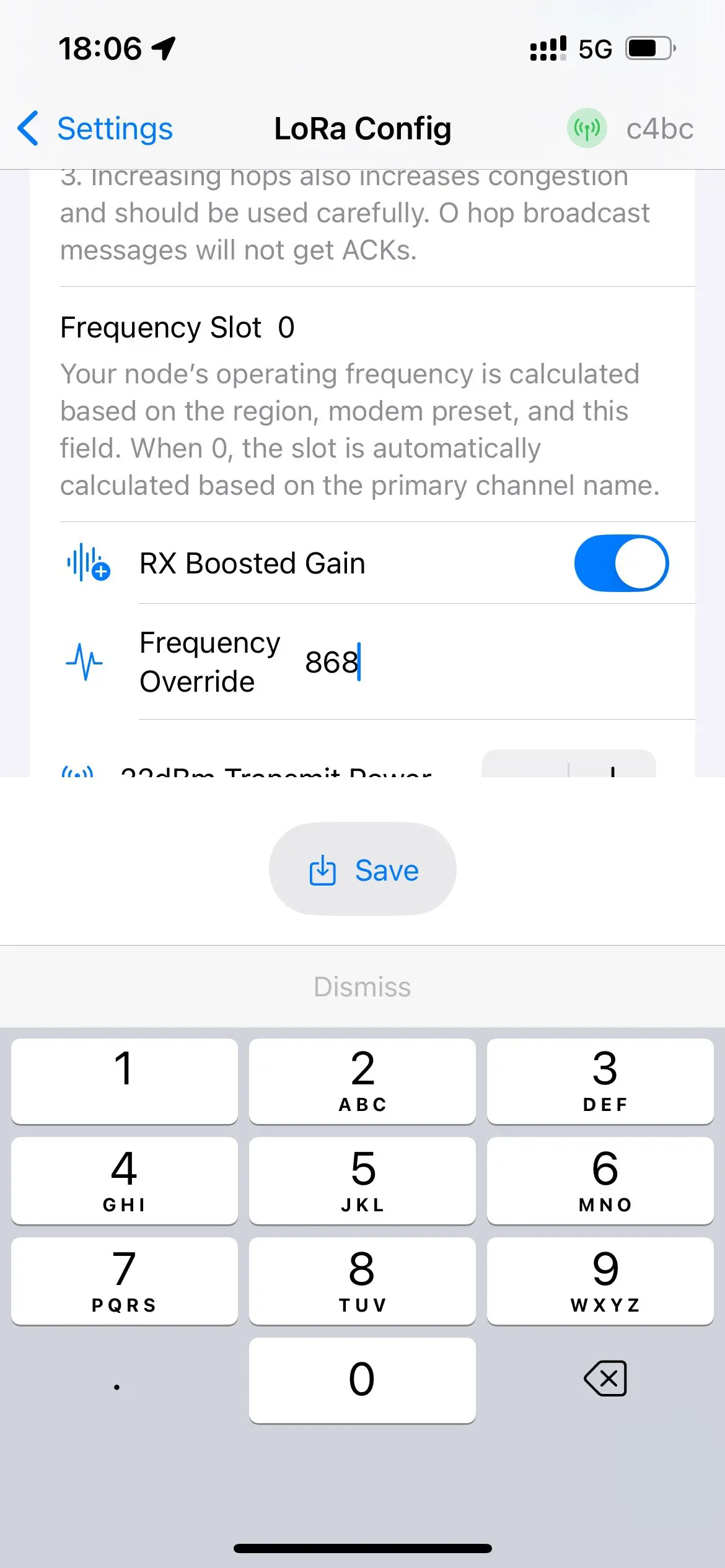Open the connected node c4bc indicator
The image size is (725, 1568).
pyautogui.click(x=630, y=129)
